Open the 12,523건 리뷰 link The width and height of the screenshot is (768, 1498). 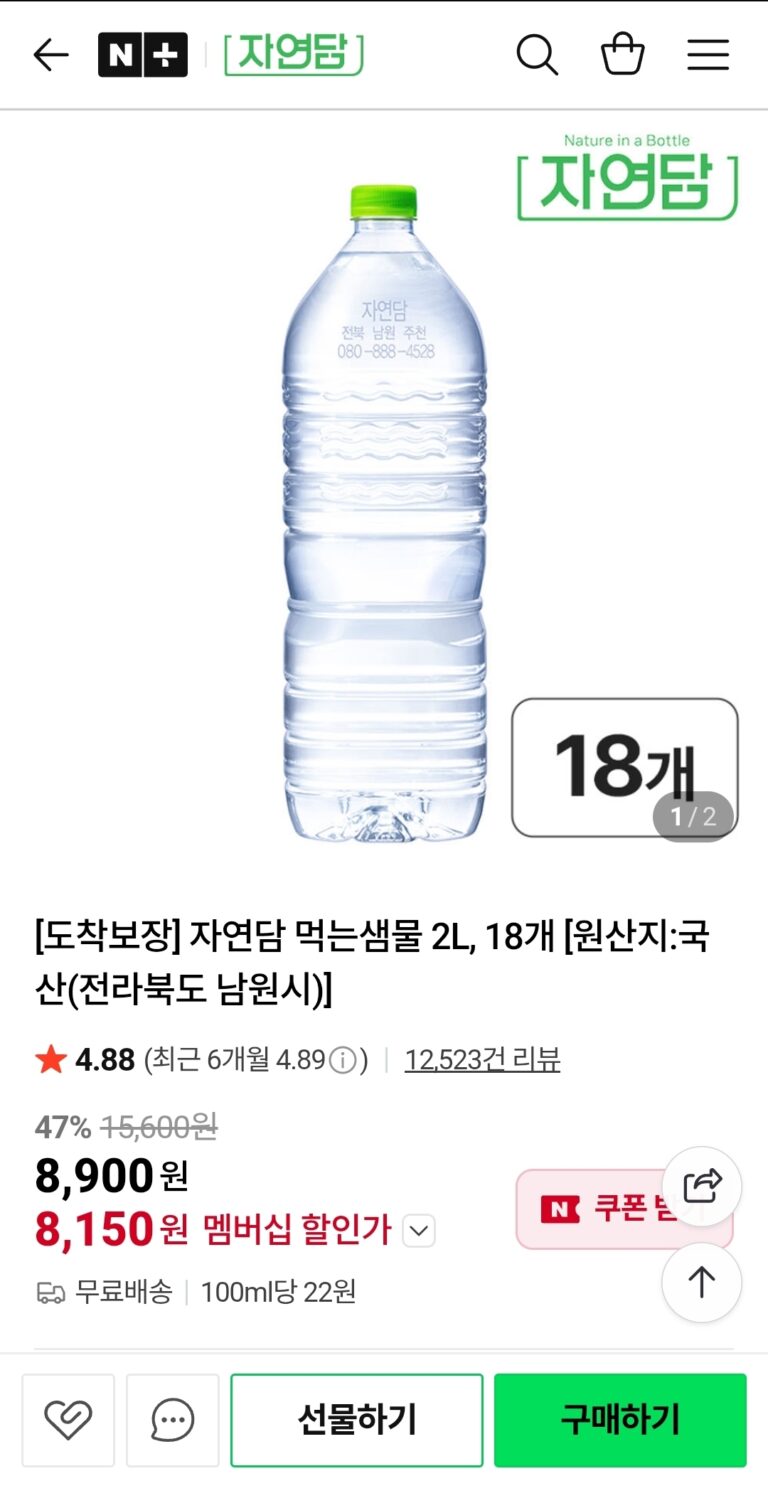482,1060
